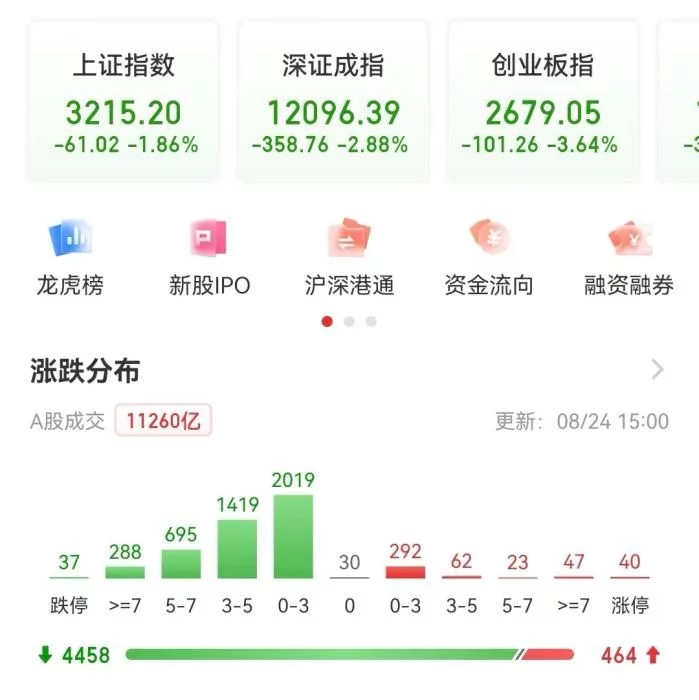The width and height of the screenshot is (699, 700).
Task: Open 龙虎榜 shortcut
Action: [x=70, y=255]
